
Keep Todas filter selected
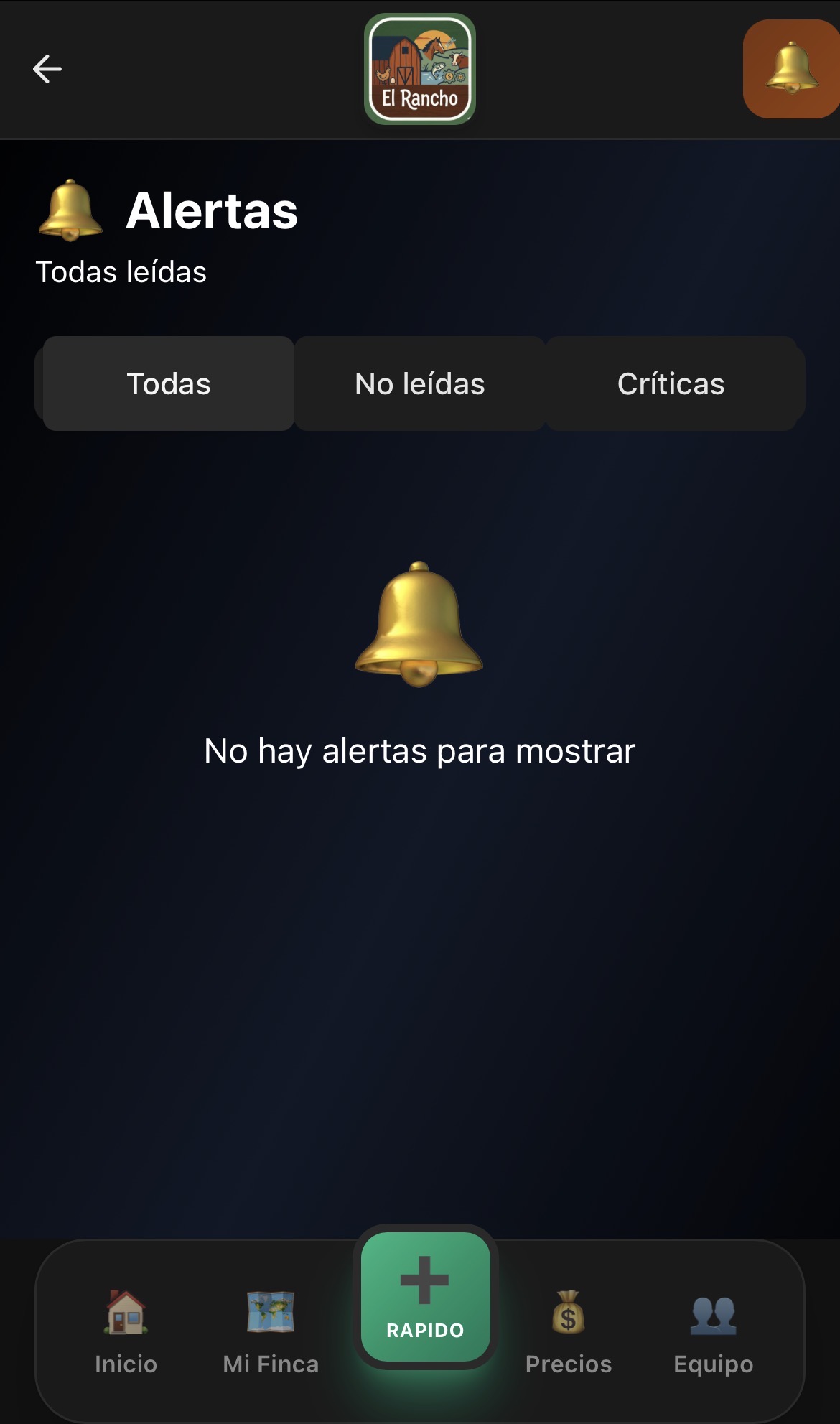coord(168,383)
